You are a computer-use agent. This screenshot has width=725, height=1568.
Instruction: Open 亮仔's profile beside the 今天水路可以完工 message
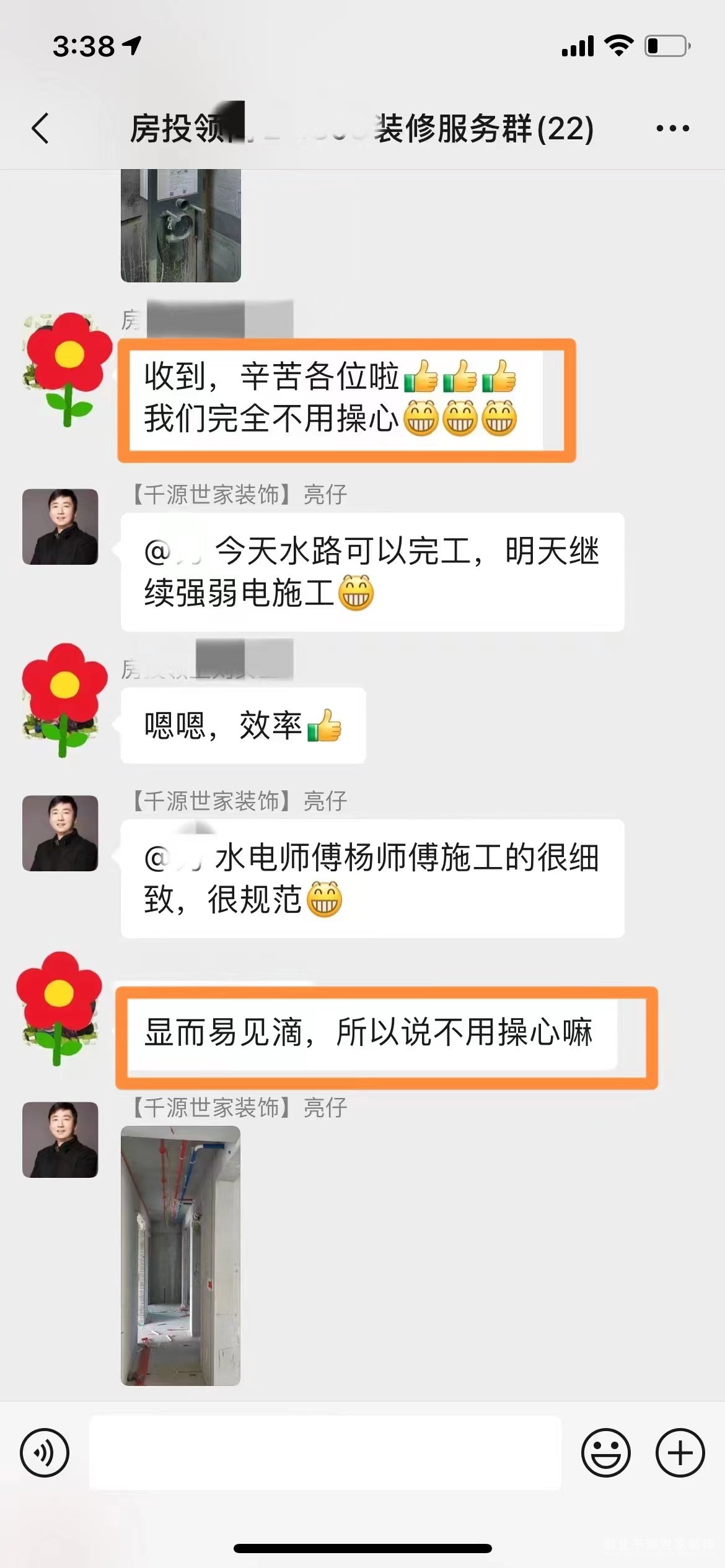tap(60, 527)
